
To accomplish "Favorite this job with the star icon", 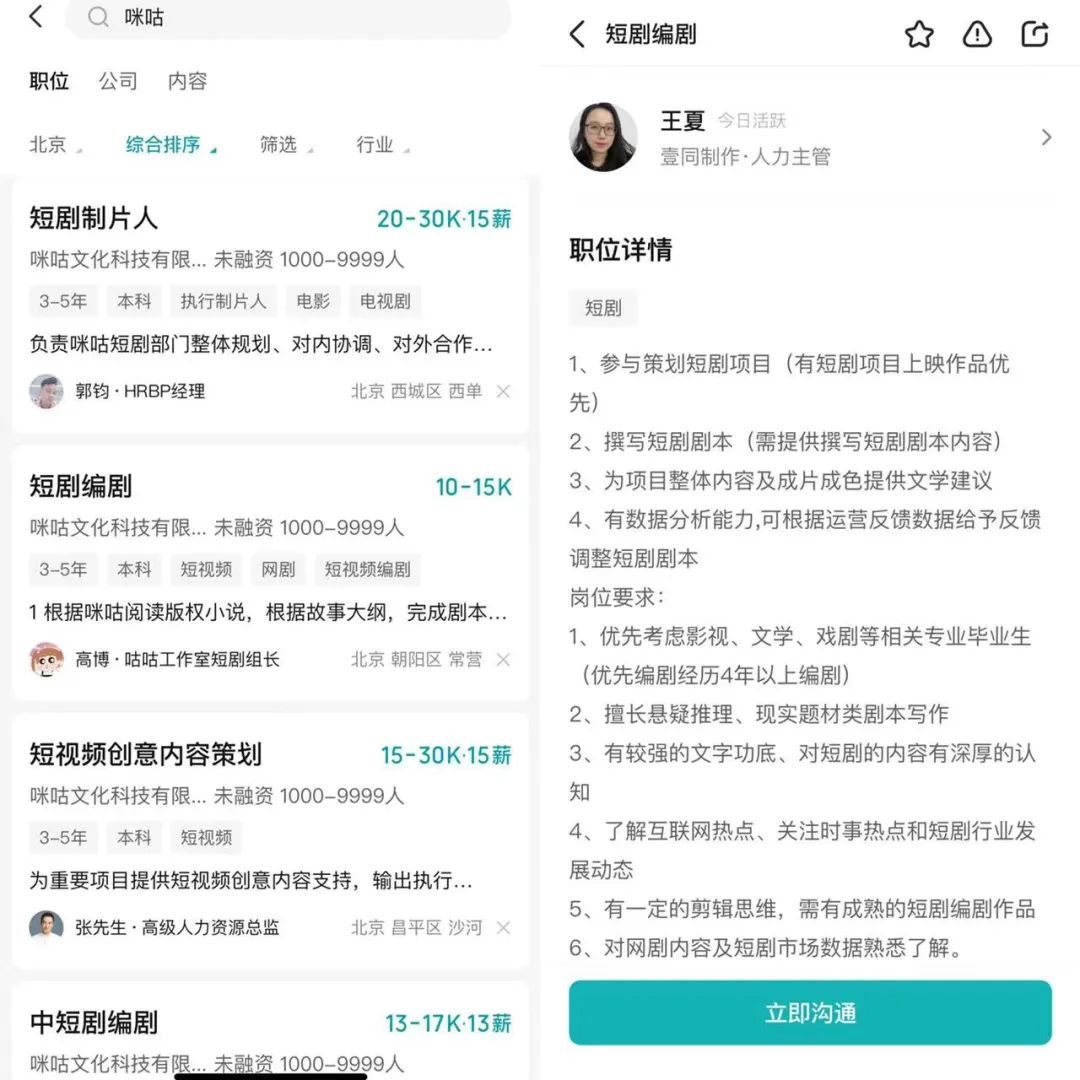I will pos(918,34).
